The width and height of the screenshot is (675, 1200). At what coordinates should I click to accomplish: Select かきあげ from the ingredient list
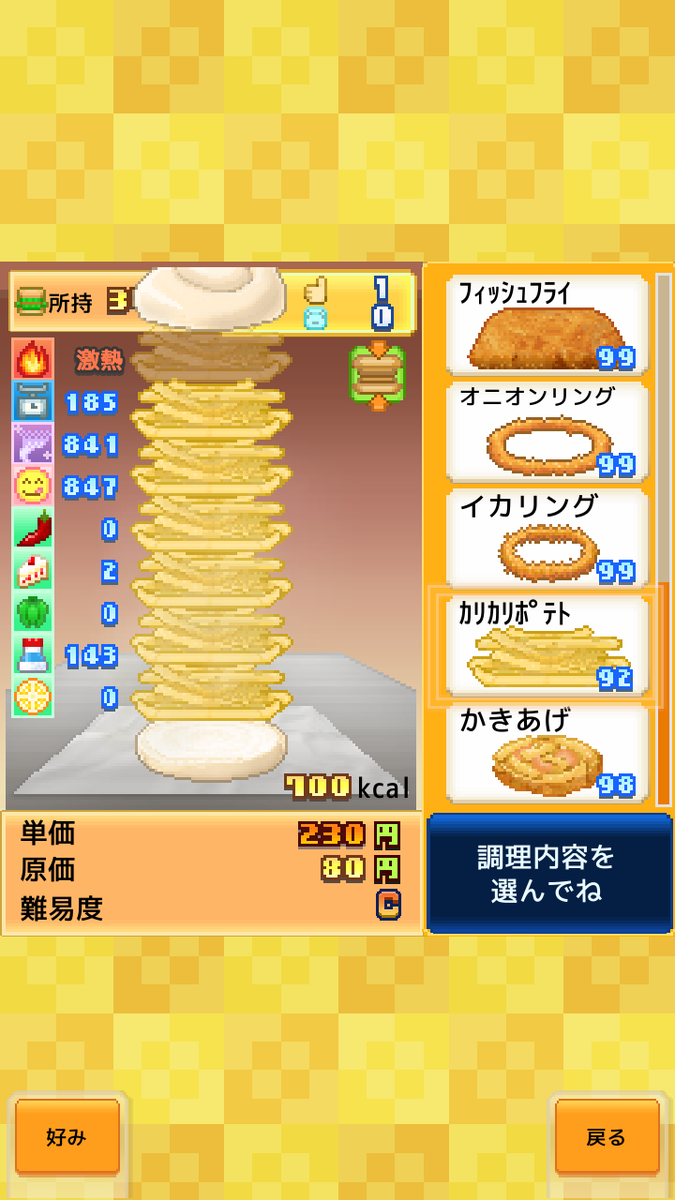[546, 752]
